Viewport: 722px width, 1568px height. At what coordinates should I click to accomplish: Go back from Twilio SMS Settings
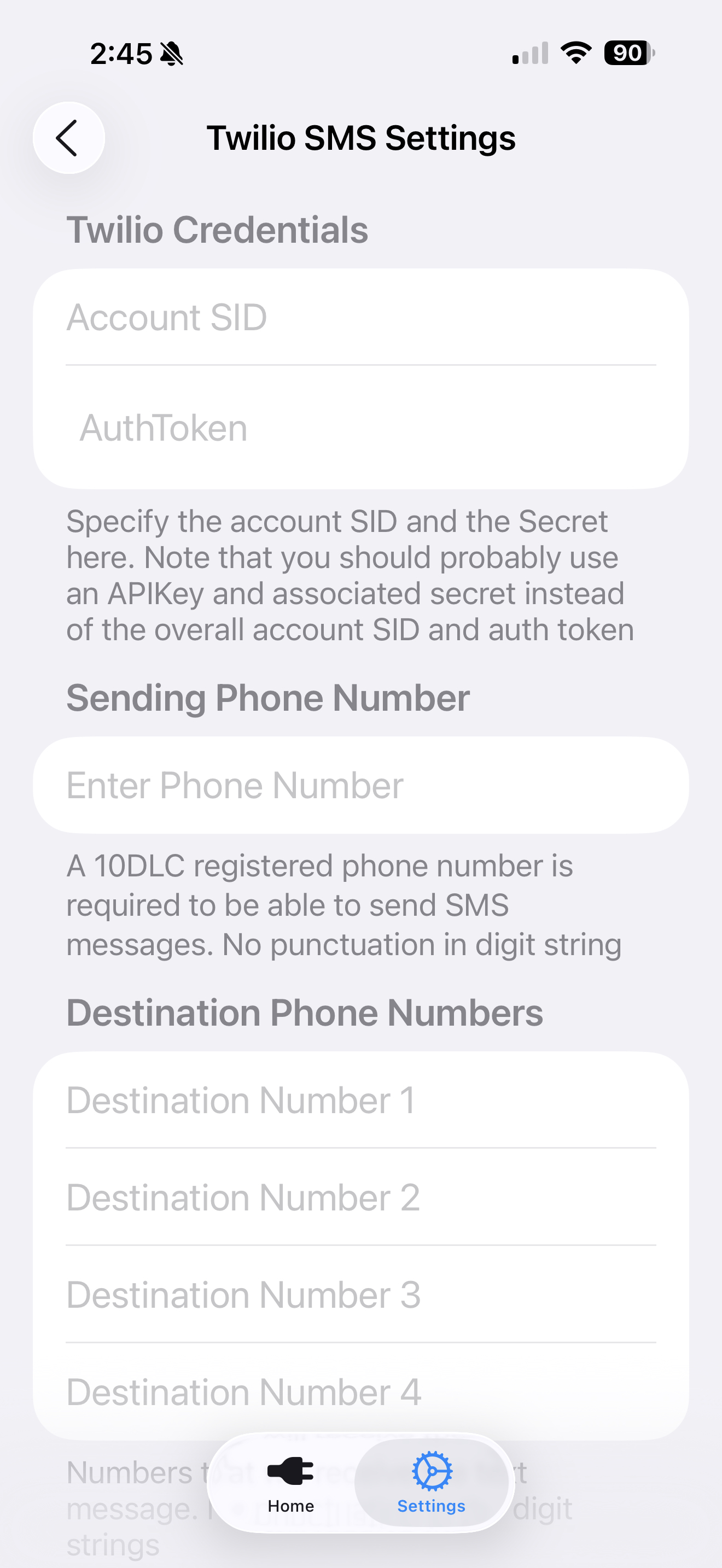[68, 138]
